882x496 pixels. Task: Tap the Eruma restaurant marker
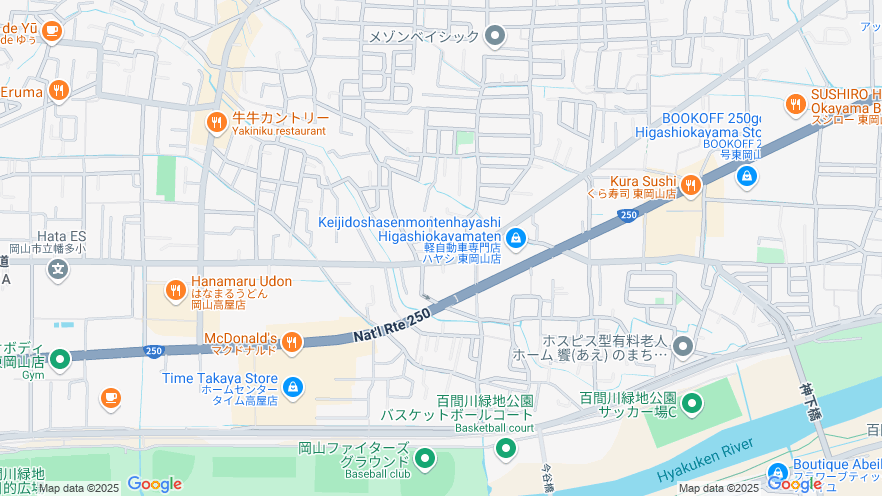tap(59, 91)
